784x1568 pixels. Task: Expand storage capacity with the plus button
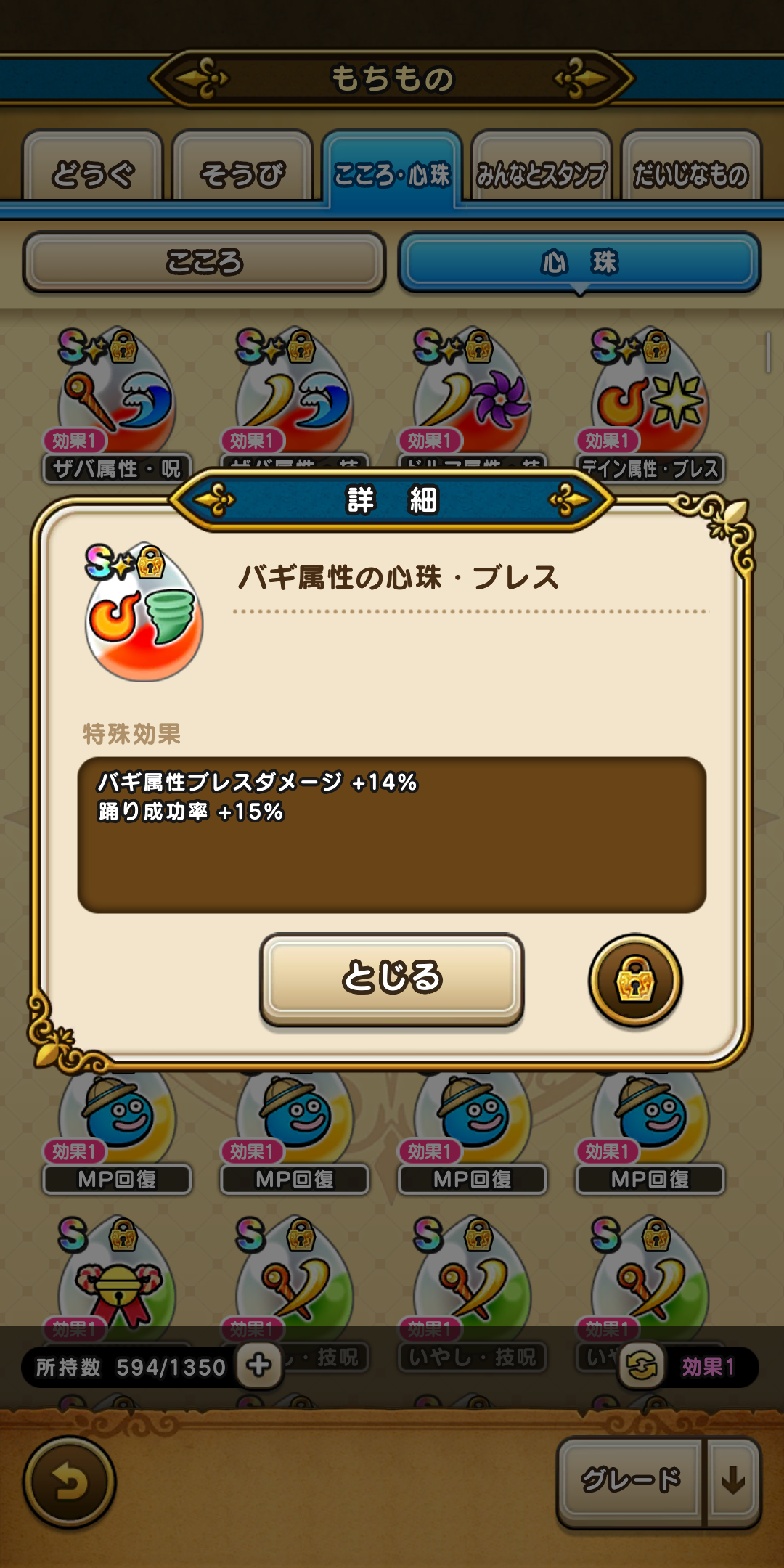(x=259, y=1365)
